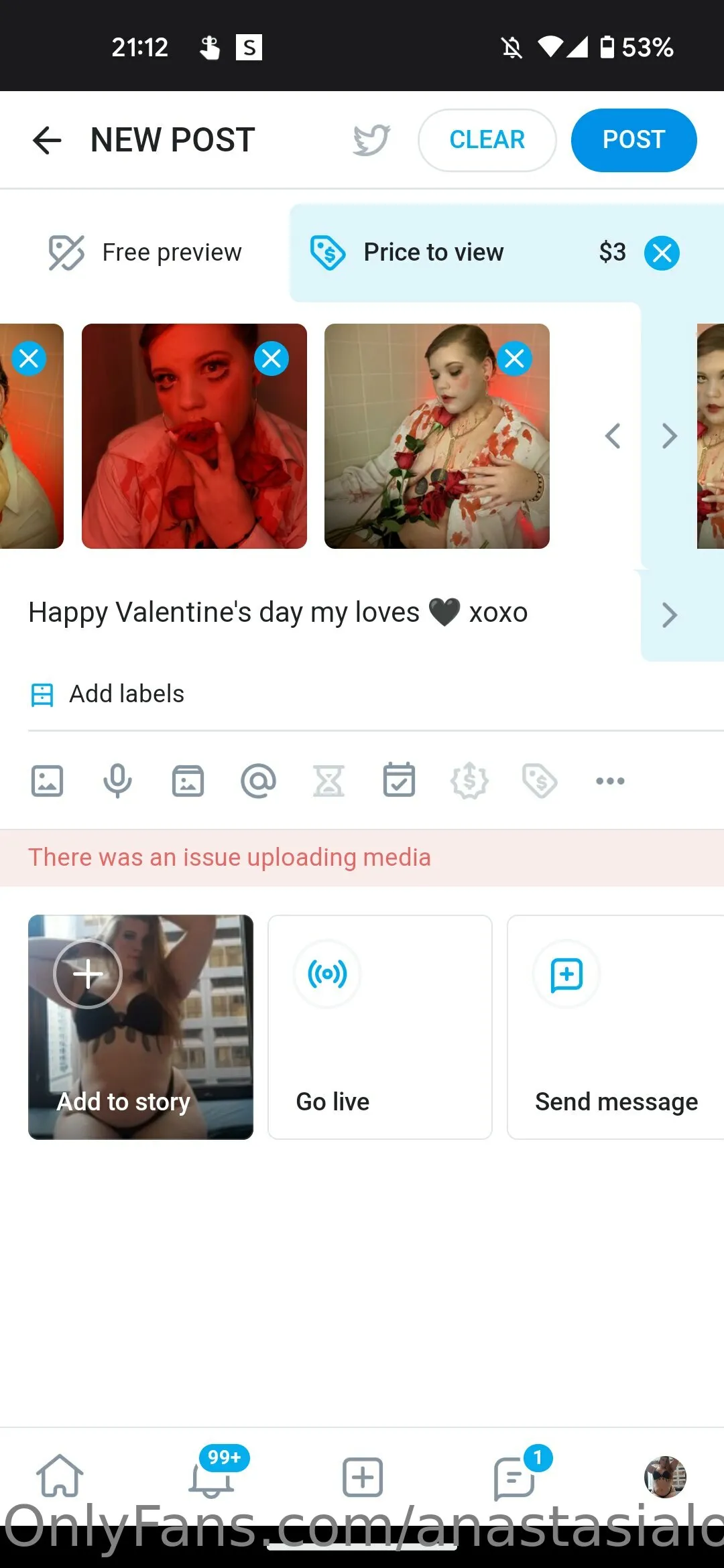Image resolution: width=724 pixels, height=1568 pixels.
Task: Open the add media image icon
Action: (x=46, y=780)
